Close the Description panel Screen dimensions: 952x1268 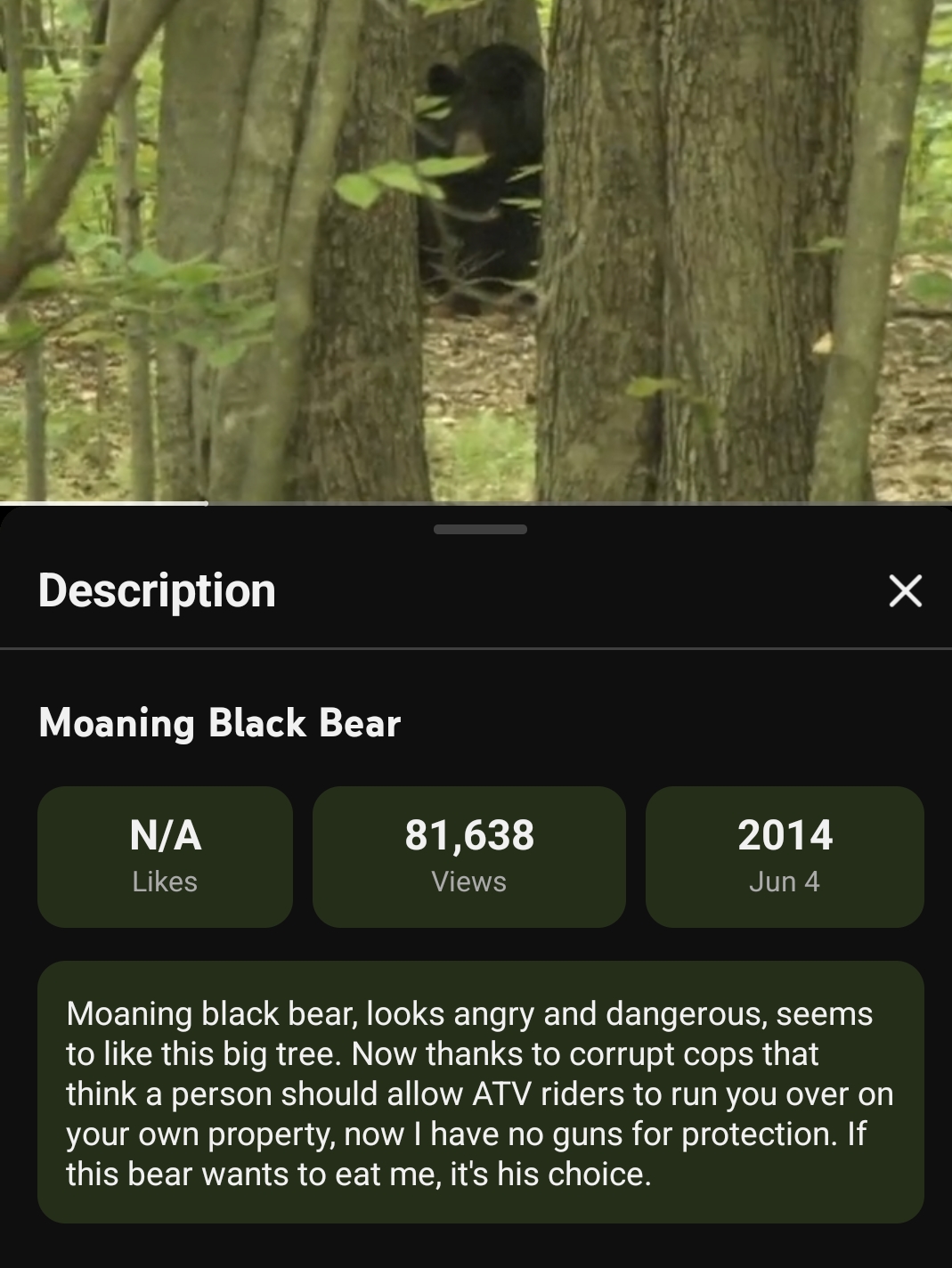pos(905,590)
